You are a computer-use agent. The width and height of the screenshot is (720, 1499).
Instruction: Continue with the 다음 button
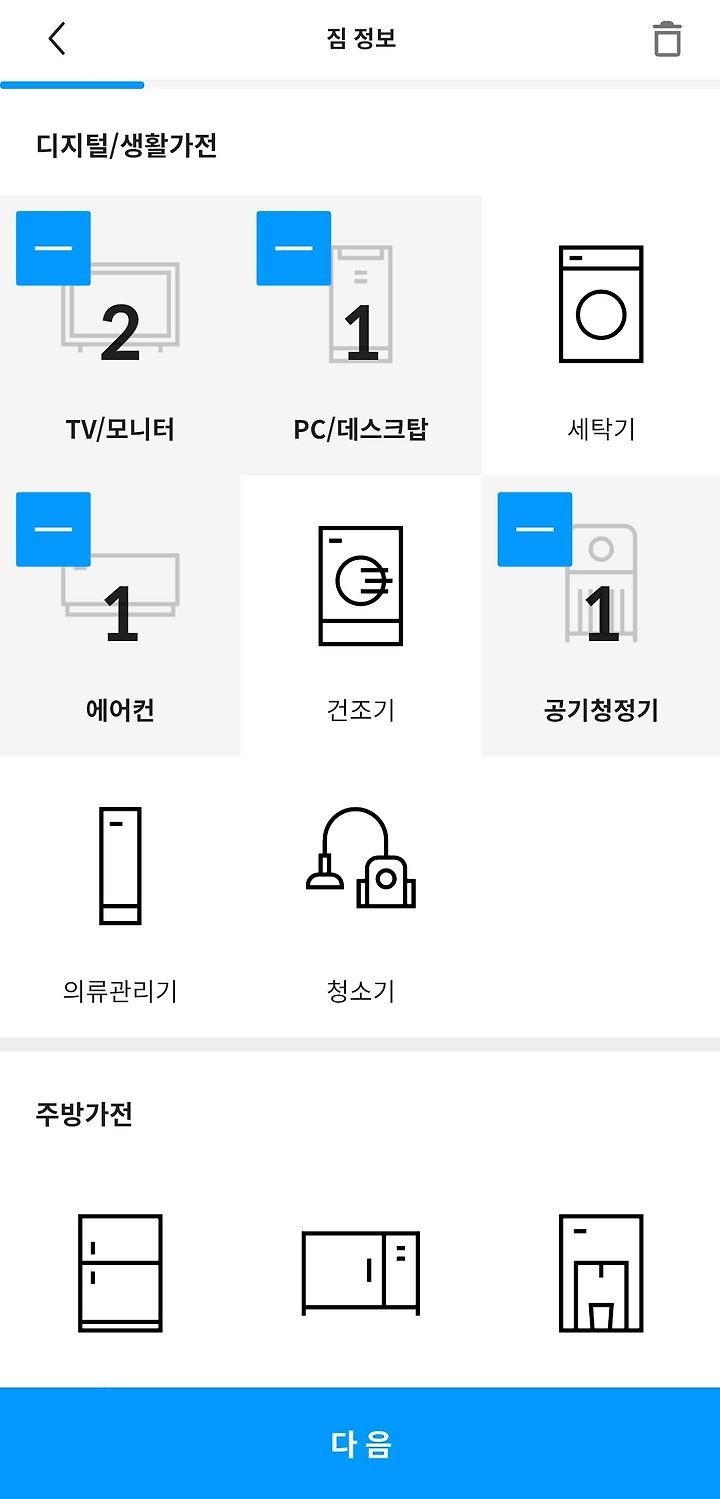pos(360,1443)
